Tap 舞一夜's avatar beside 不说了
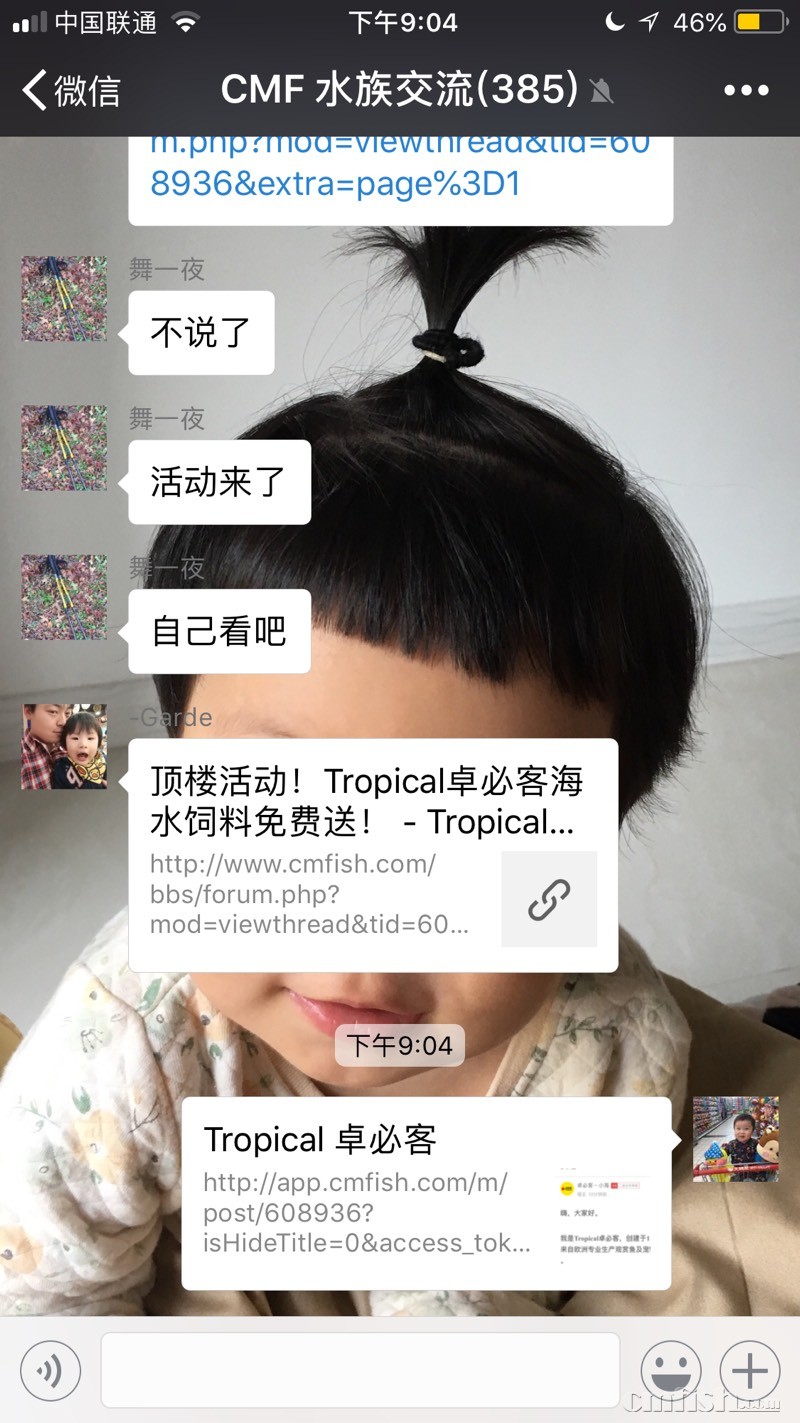The width and height of the screenshot is (800, 1423). click(x=64, y=298)
